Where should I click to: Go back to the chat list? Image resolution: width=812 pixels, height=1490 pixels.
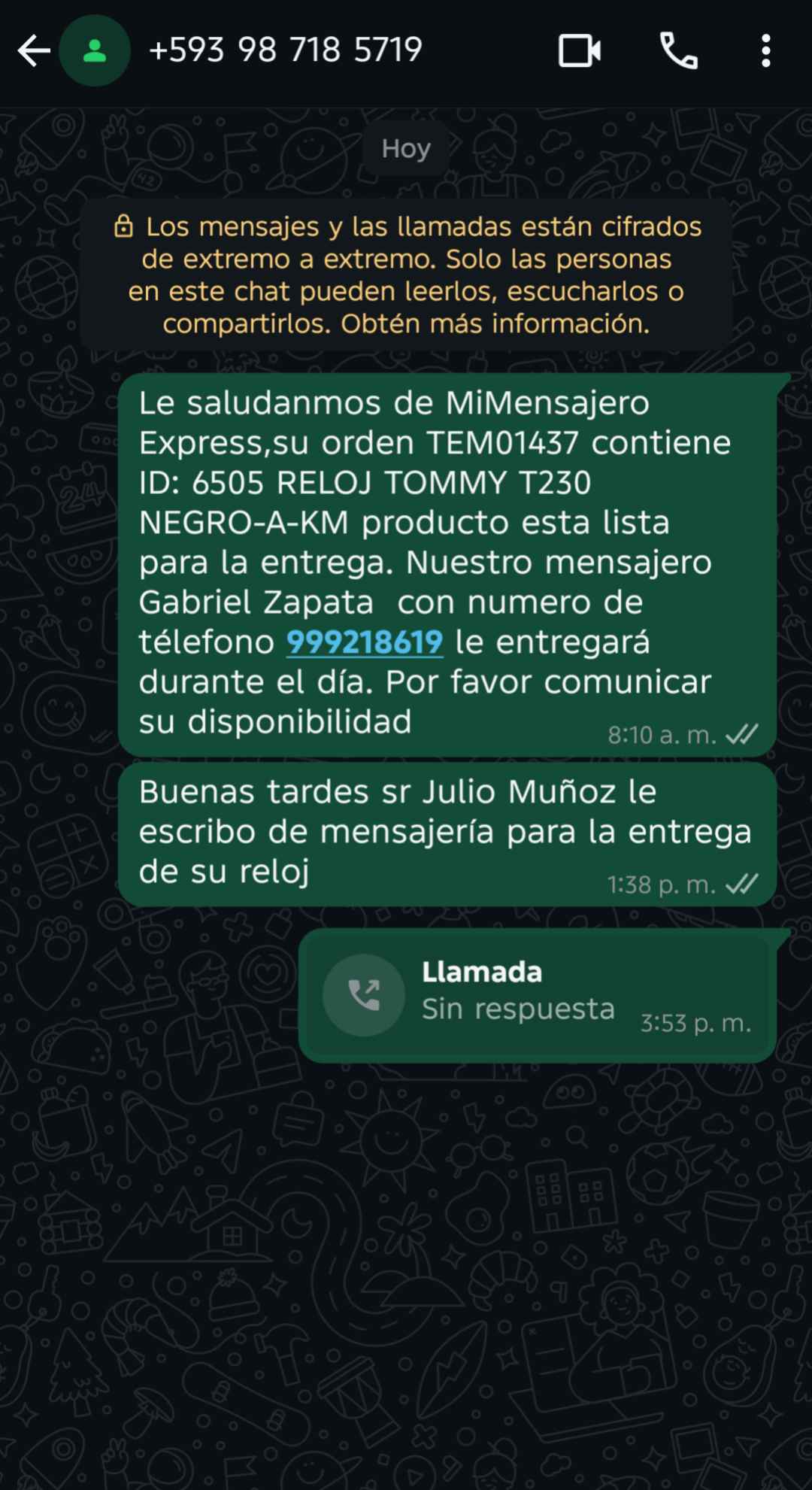click(x=34, y=51)
